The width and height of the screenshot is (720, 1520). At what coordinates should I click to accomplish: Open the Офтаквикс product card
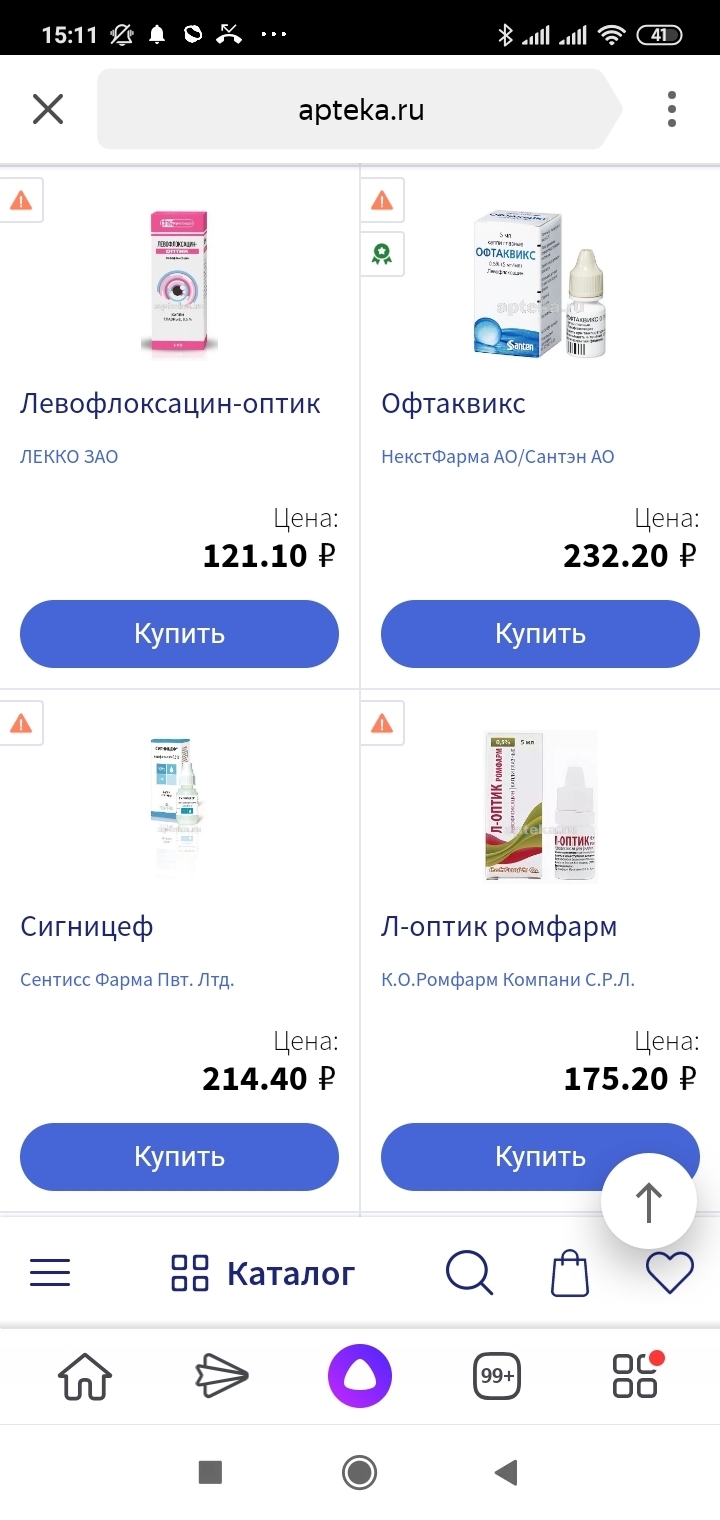pos(453,404)
